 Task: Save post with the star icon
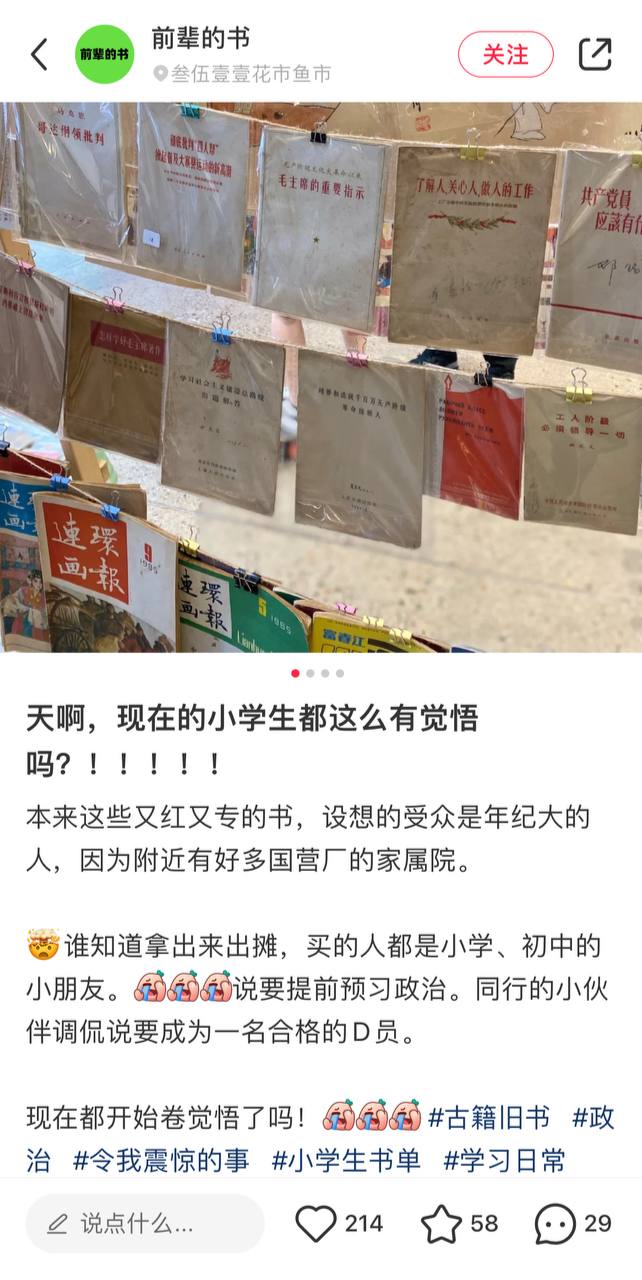[x=440, y=1223]
